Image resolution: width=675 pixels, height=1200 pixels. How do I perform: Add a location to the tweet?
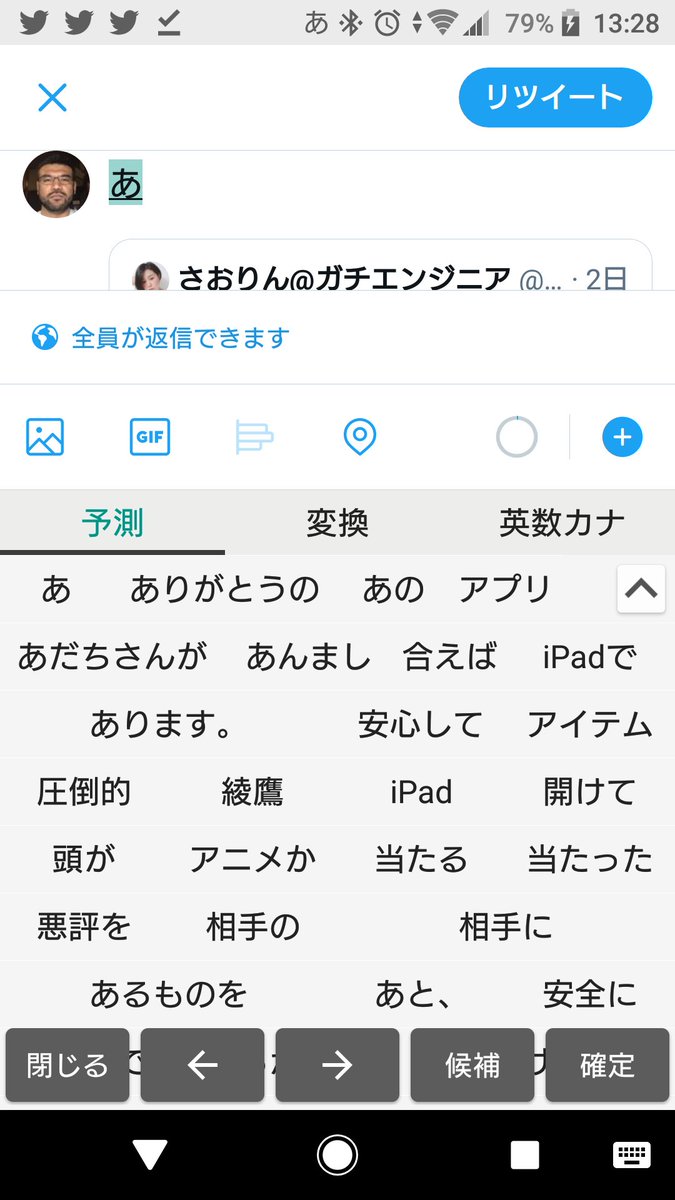[x=359, y=437]
